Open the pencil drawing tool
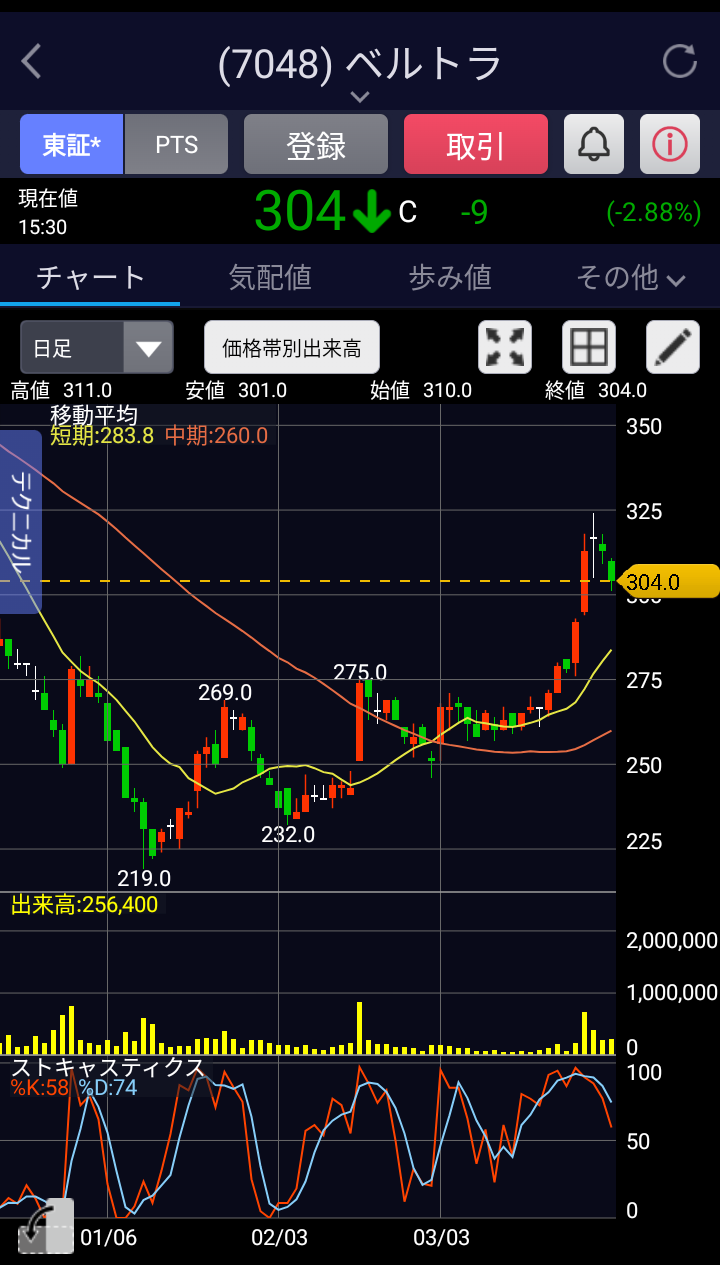This screenshot has width=720, height=1265. (673, 347)
